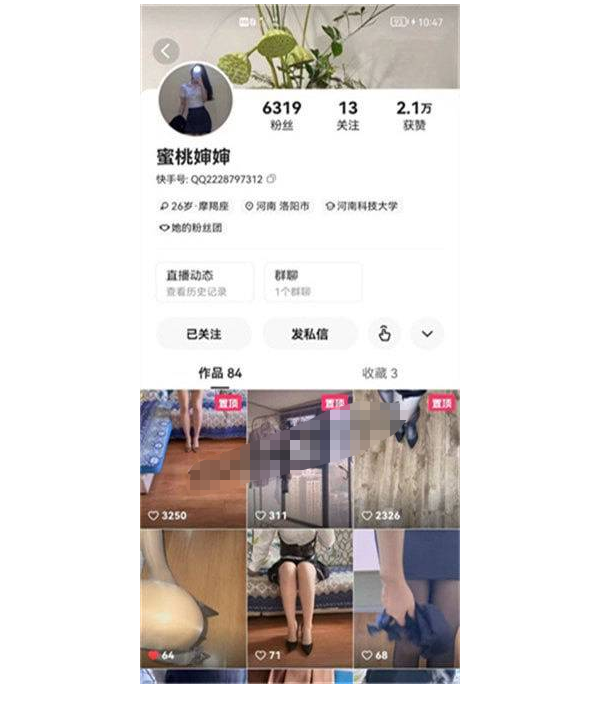View the 粉丝 followers list
Screen dimensions: 605x701
pyautogui.click(x=280, y=115)
